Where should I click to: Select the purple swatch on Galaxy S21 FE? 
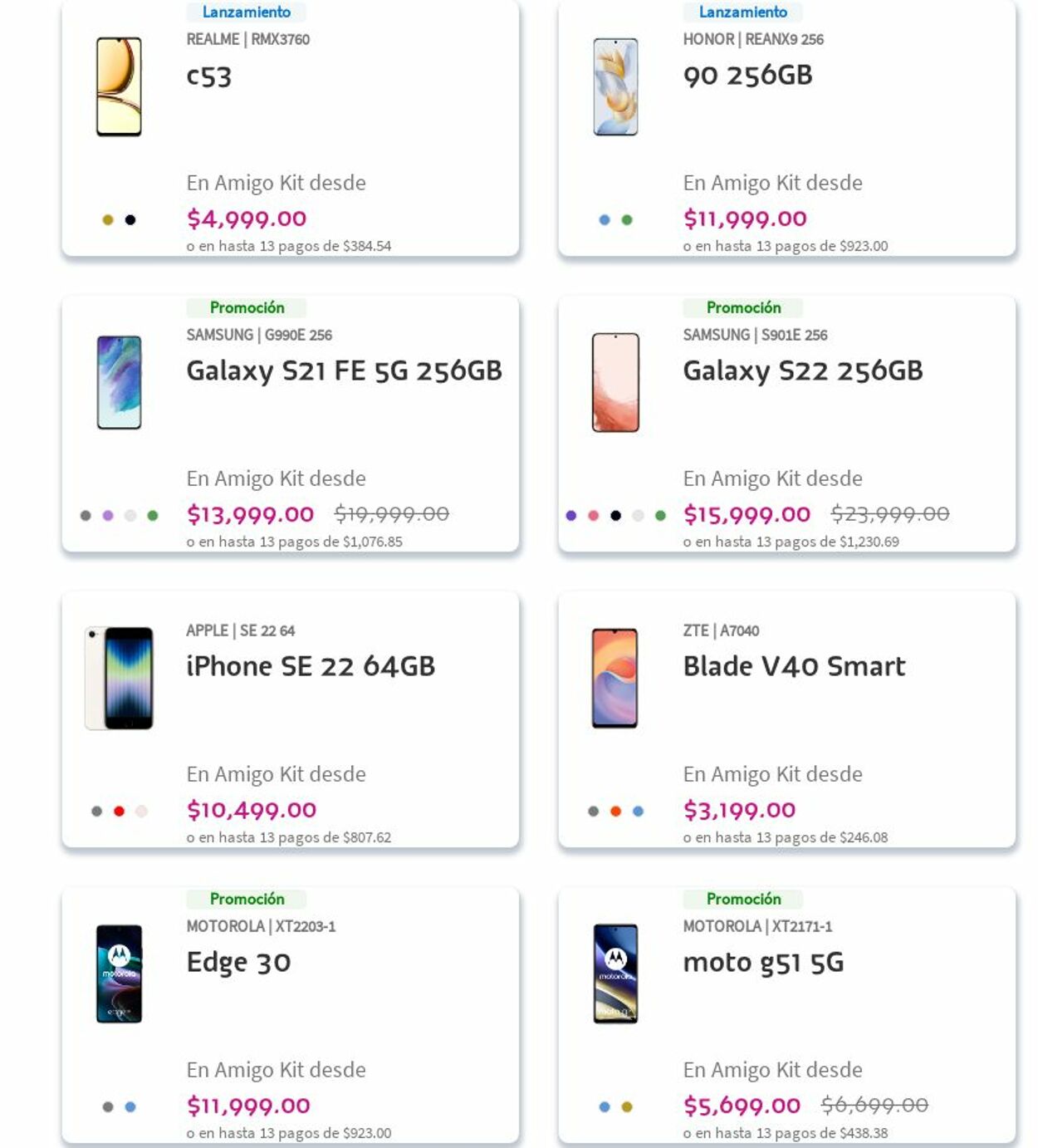[x=108, y=516]
